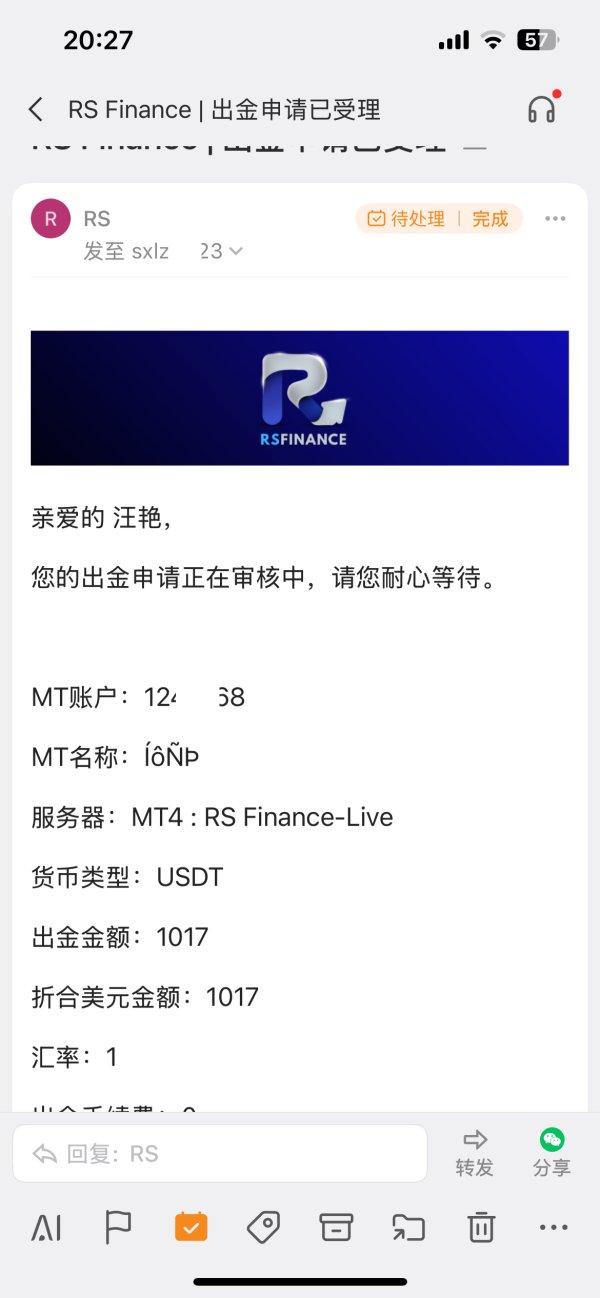Open the orange calendar to-do icon
Screen dimensions: 600x1298
(x=191, y=1227)
